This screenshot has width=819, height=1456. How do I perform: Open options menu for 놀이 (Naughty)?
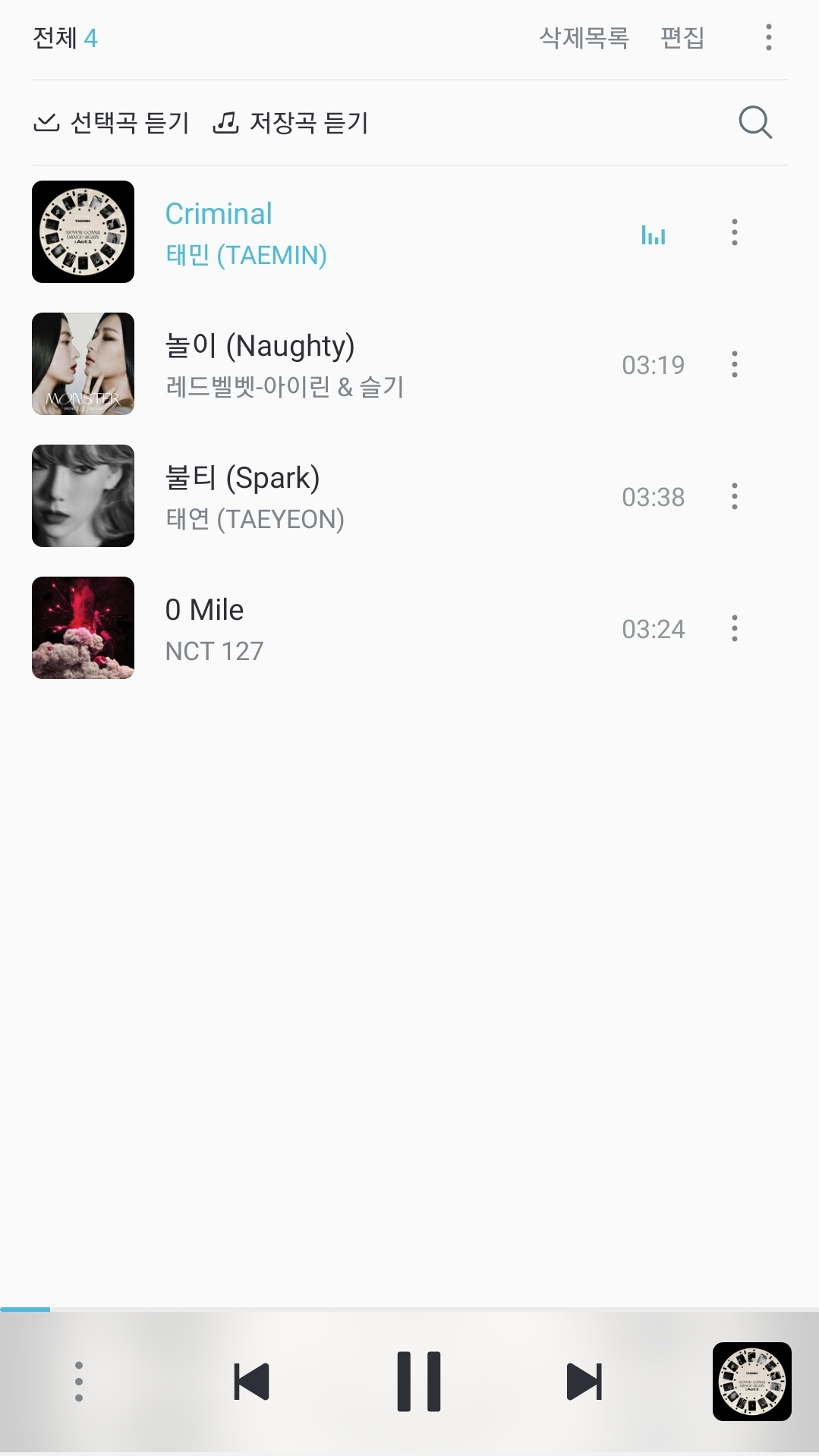734,364
